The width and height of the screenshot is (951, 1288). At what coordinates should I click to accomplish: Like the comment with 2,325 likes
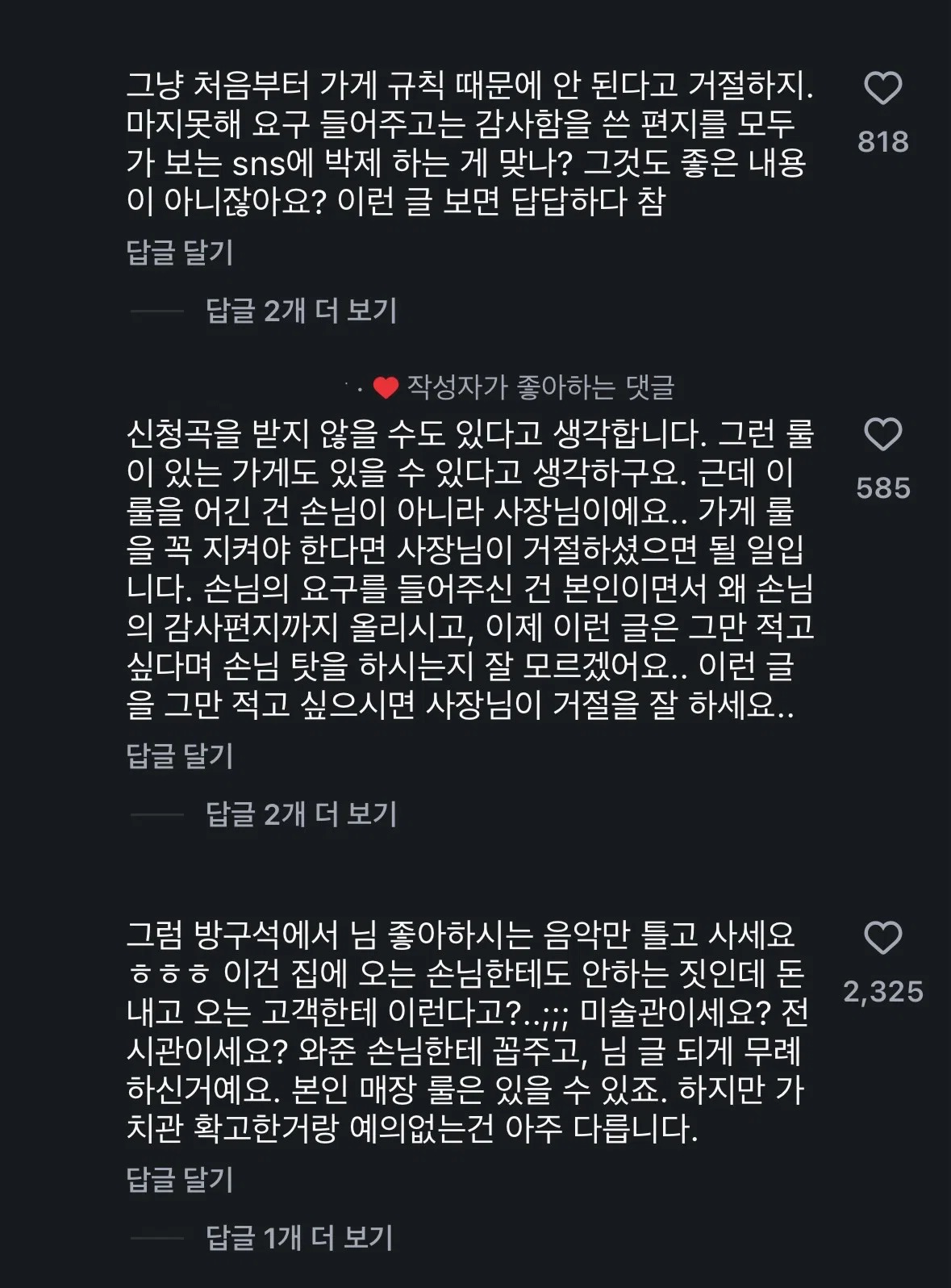point(882,938)
